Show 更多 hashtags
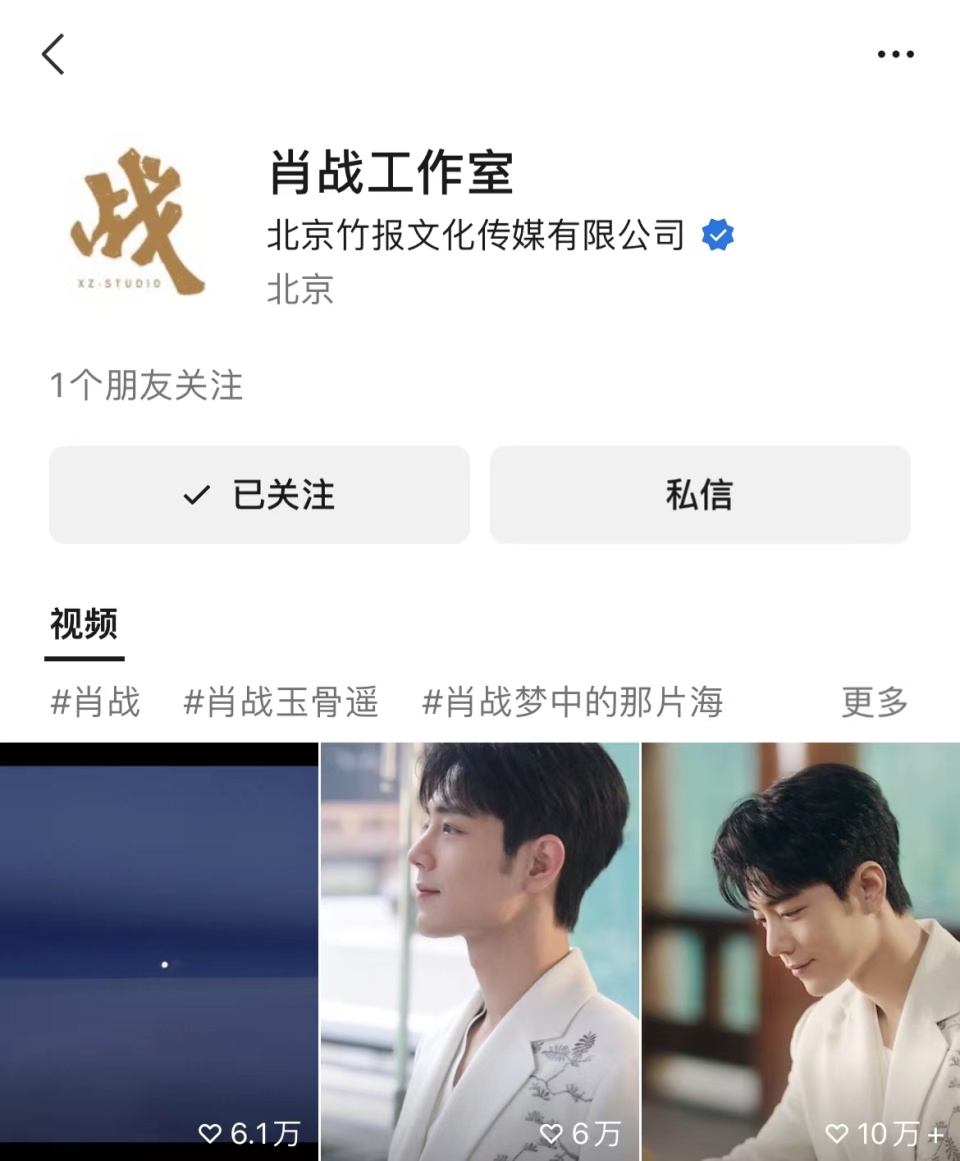 [x=874, y=702]
